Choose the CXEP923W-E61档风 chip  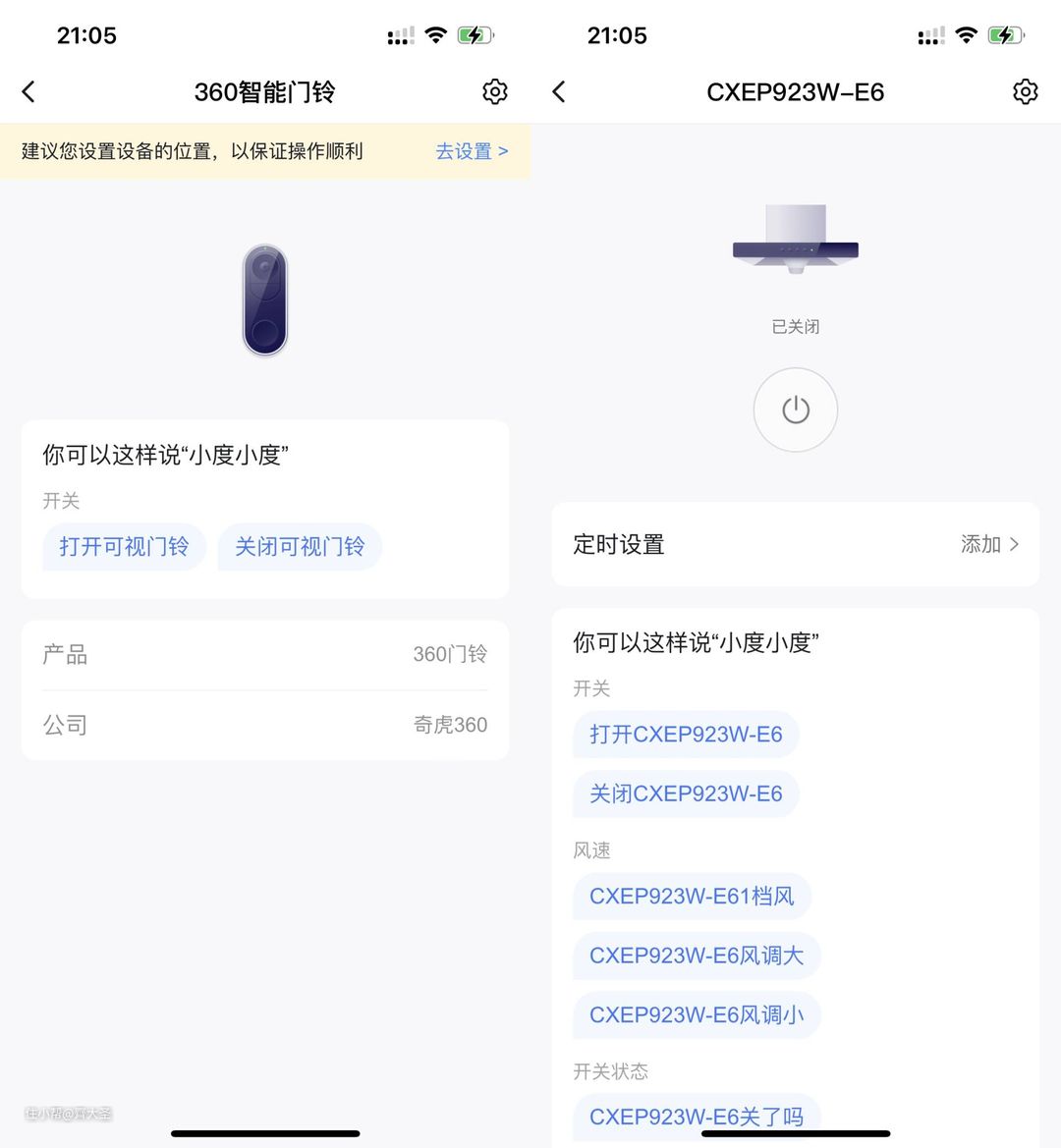[x=692, y=897]
